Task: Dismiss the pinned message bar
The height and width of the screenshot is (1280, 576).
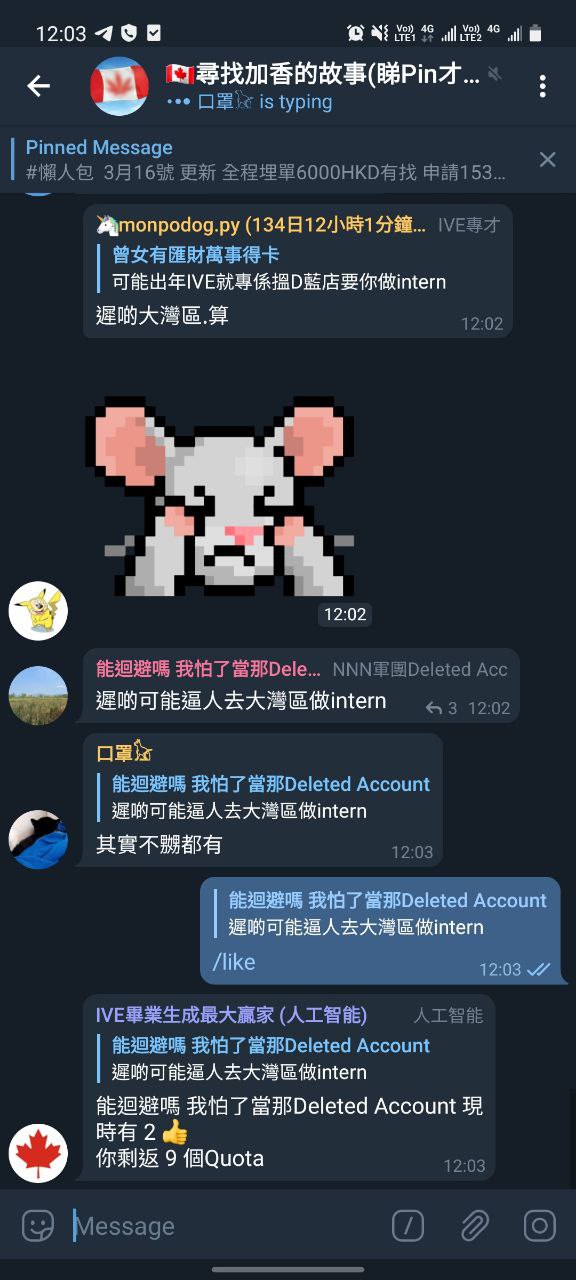Action: pos(547,160)
